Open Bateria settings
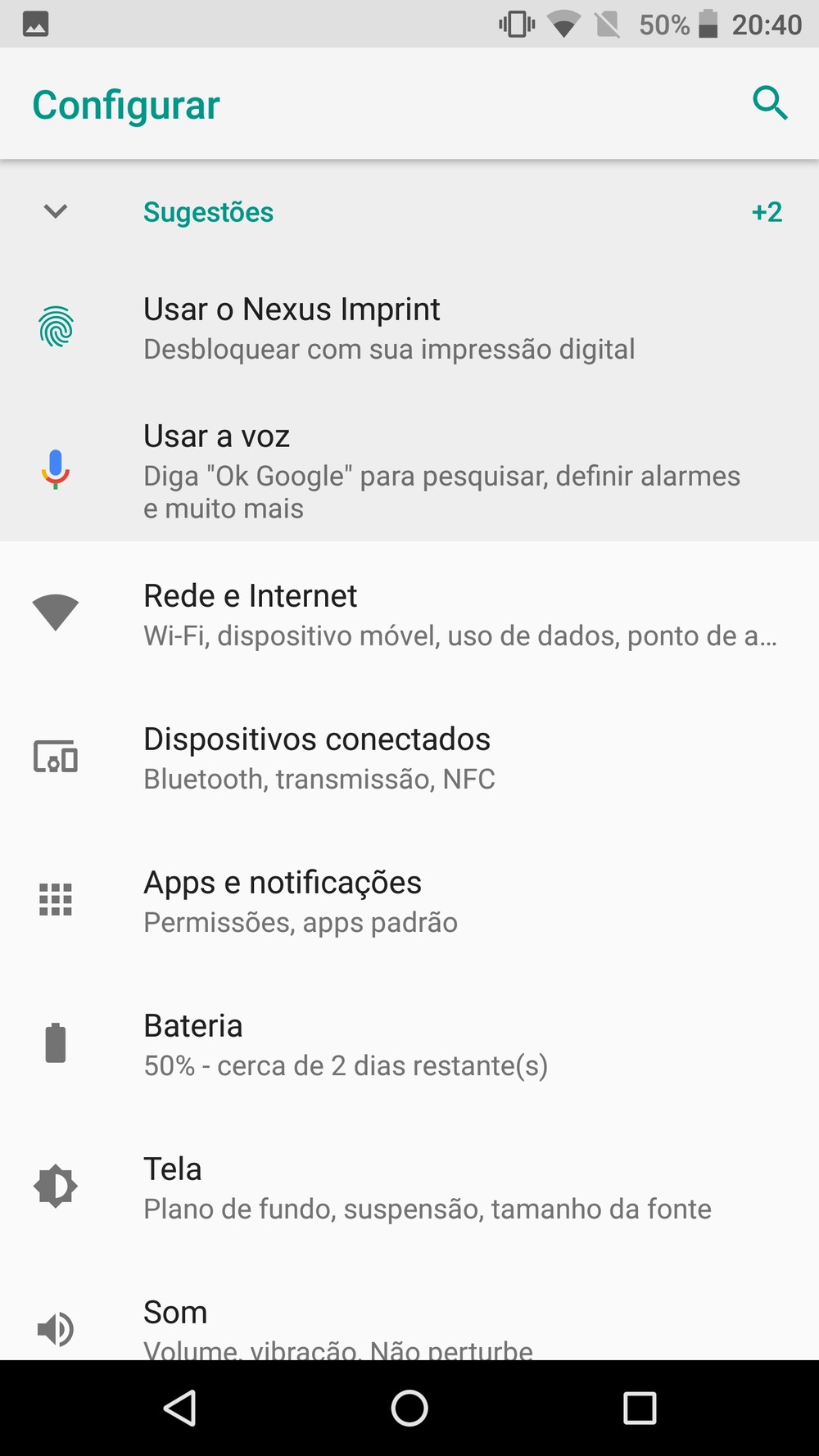Screen dimensions: 819x1456 pos(409,1043)
